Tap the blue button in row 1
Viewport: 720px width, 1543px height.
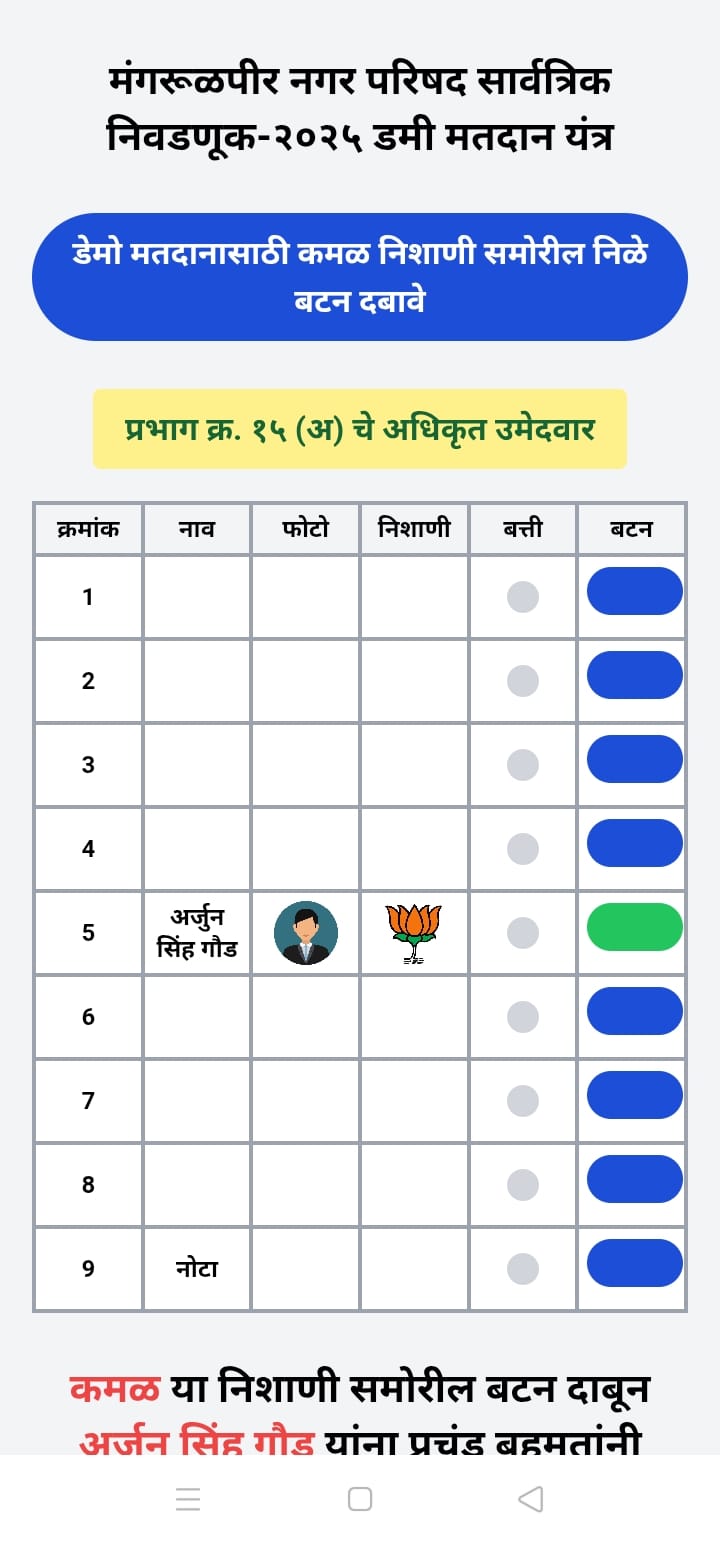click(x=634, y=591)
